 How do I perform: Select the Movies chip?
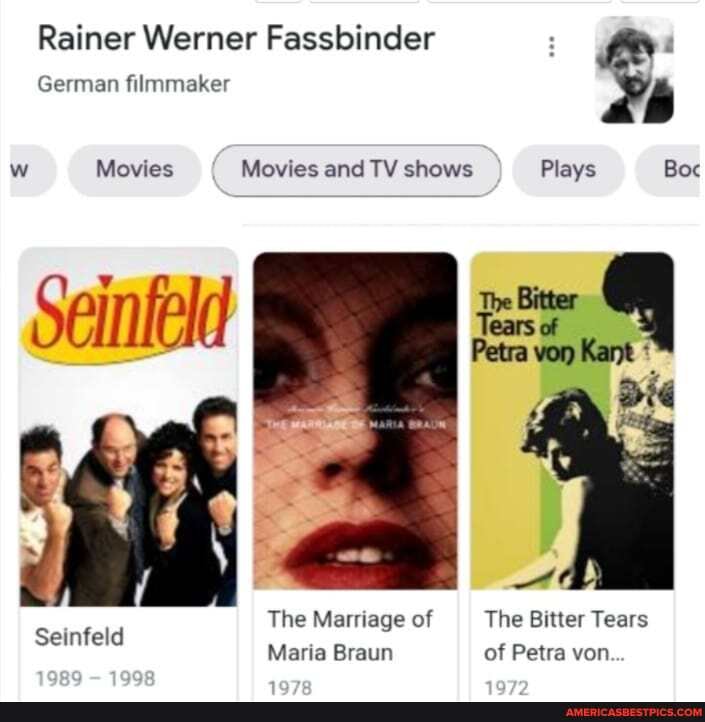point(135,170)
